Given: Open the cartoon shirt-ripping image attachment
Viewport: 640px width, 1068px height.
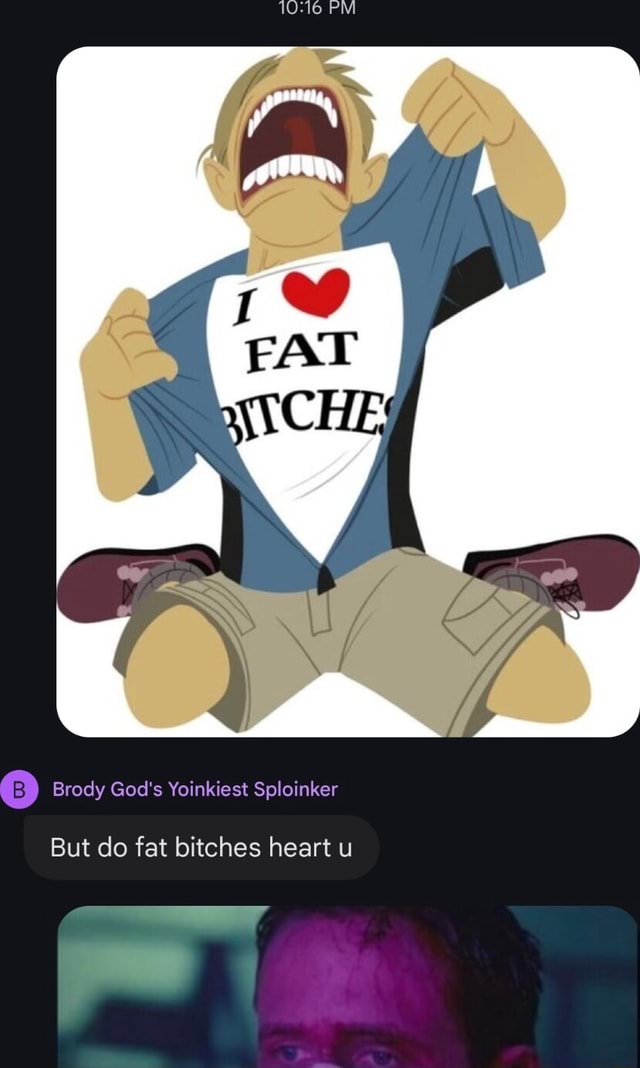Looking at the screenshot, I should click(x=347, y=391).
